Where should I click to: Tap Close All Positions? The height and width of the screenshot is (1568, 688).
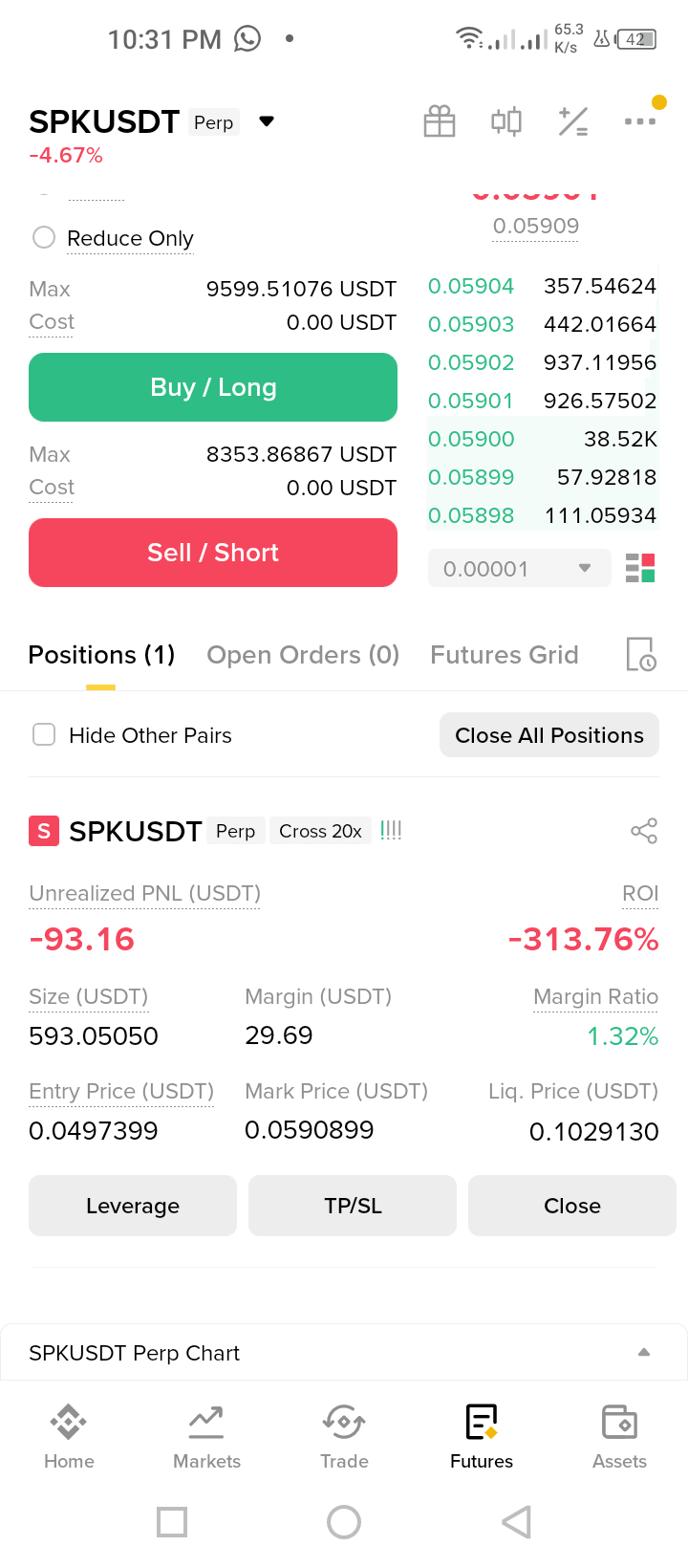[x=549, y=735]
